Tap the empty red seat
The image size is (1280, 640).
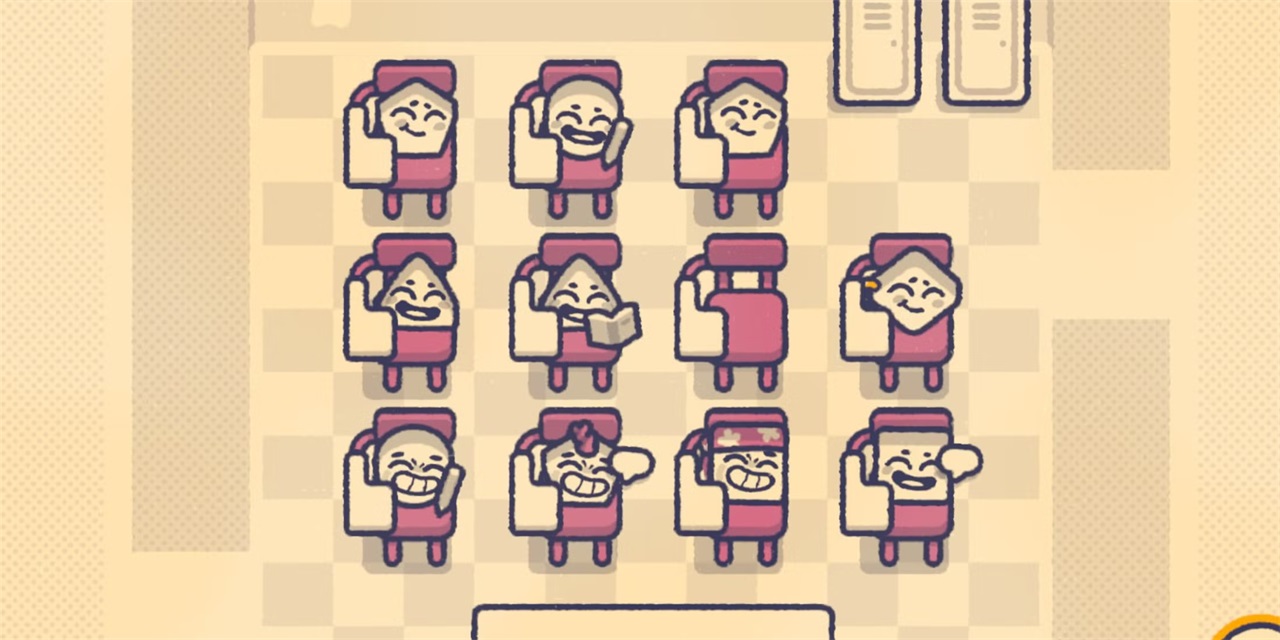(x=742, y=310)
